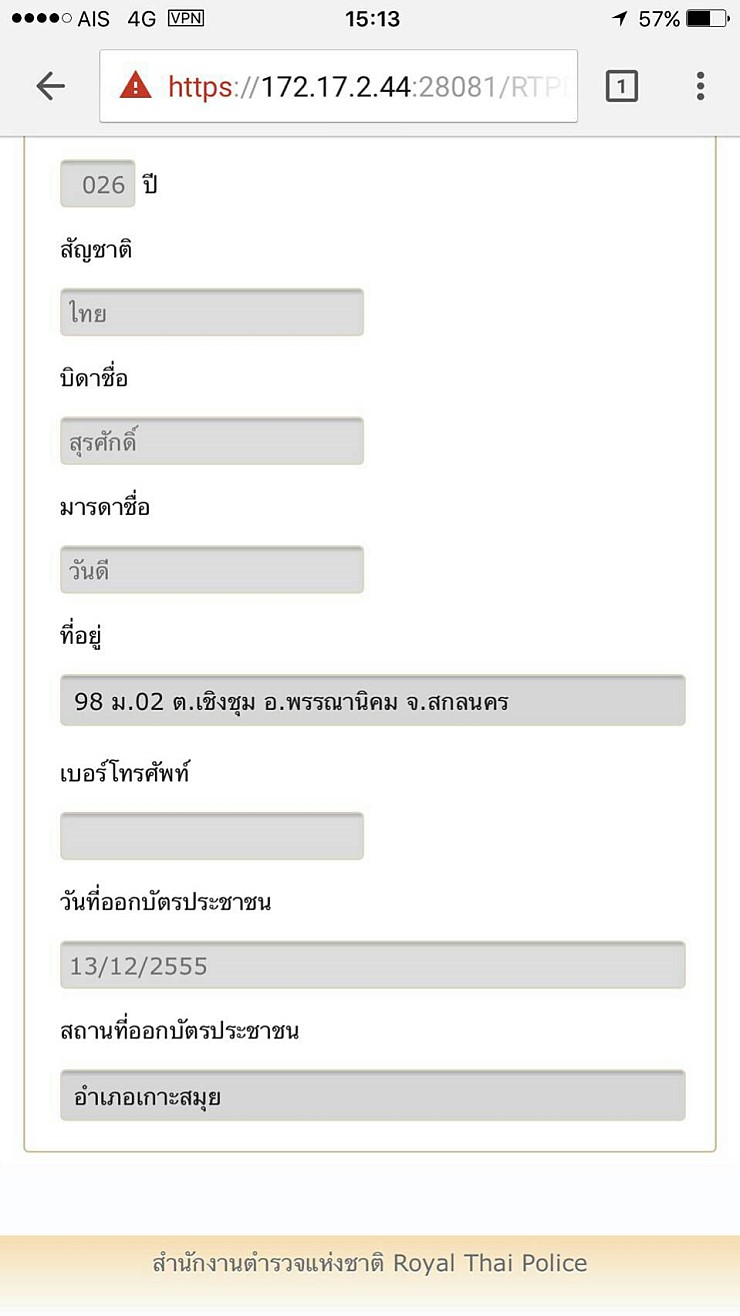740x1316 pixels.
Task: Tap the มารดาชื่อ mother name field
Action: point(212,569)
